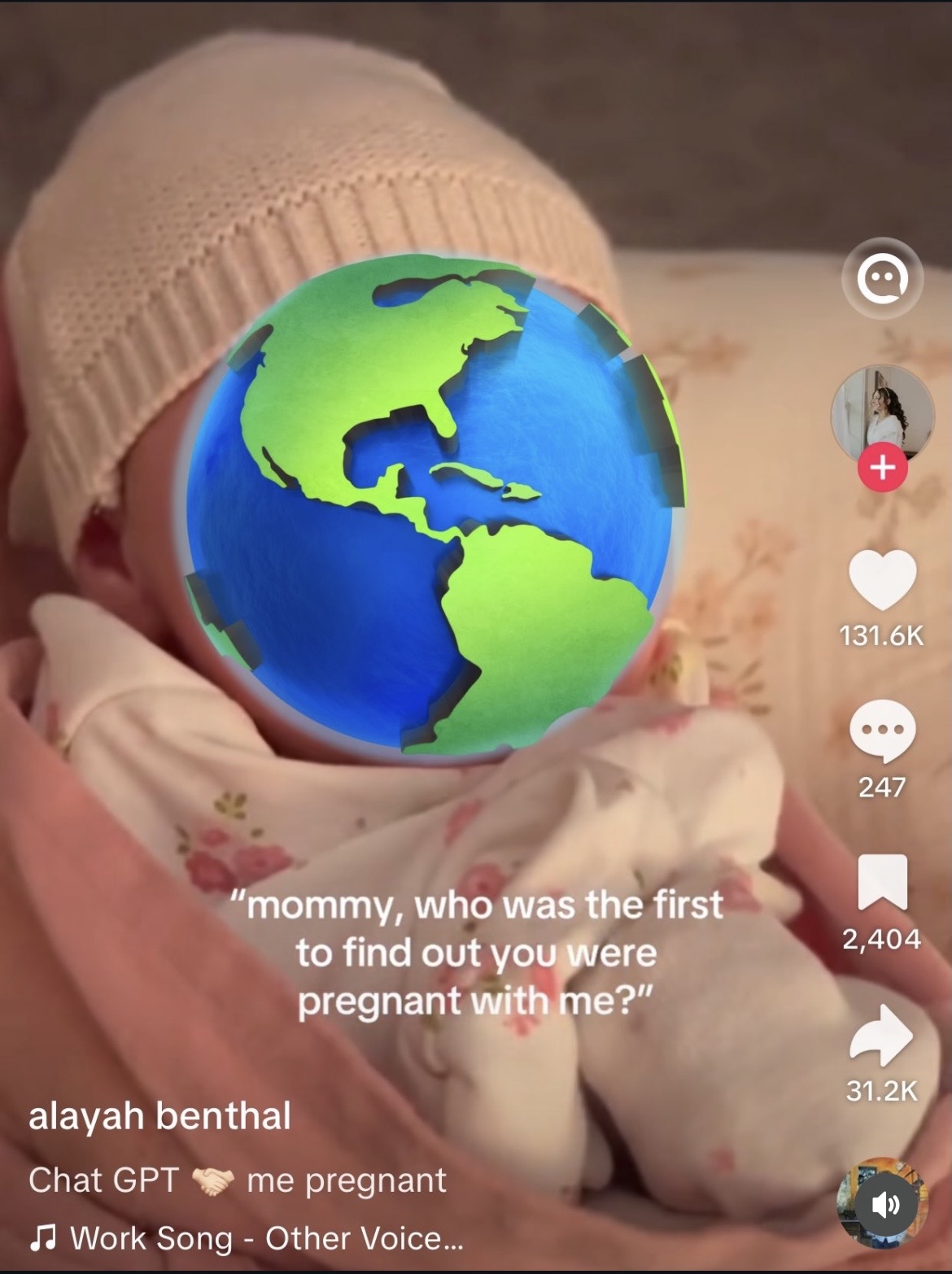Save video with the bookmark icon

coord(882,882)
